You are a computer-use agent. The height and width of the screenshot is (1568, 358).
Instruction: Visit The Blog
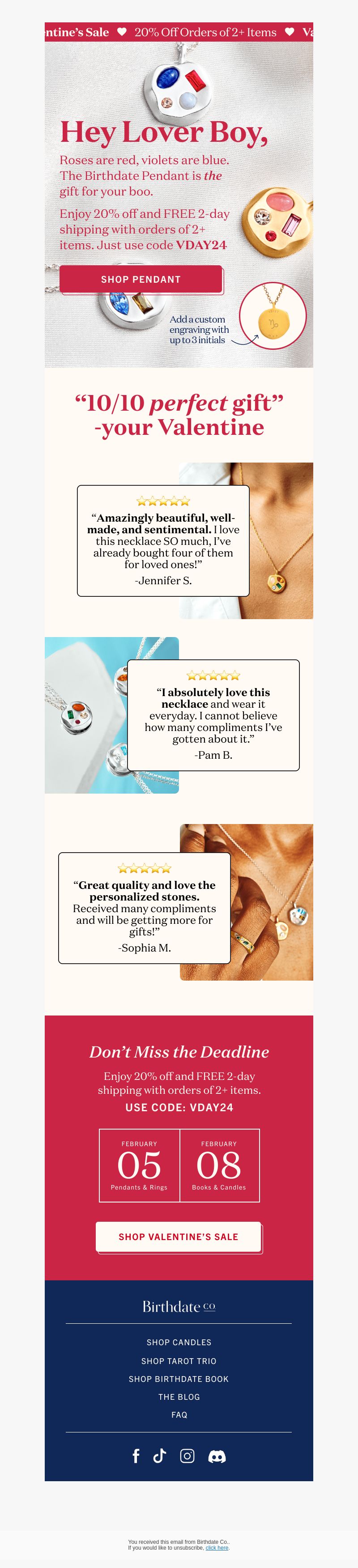(179, 1396)
